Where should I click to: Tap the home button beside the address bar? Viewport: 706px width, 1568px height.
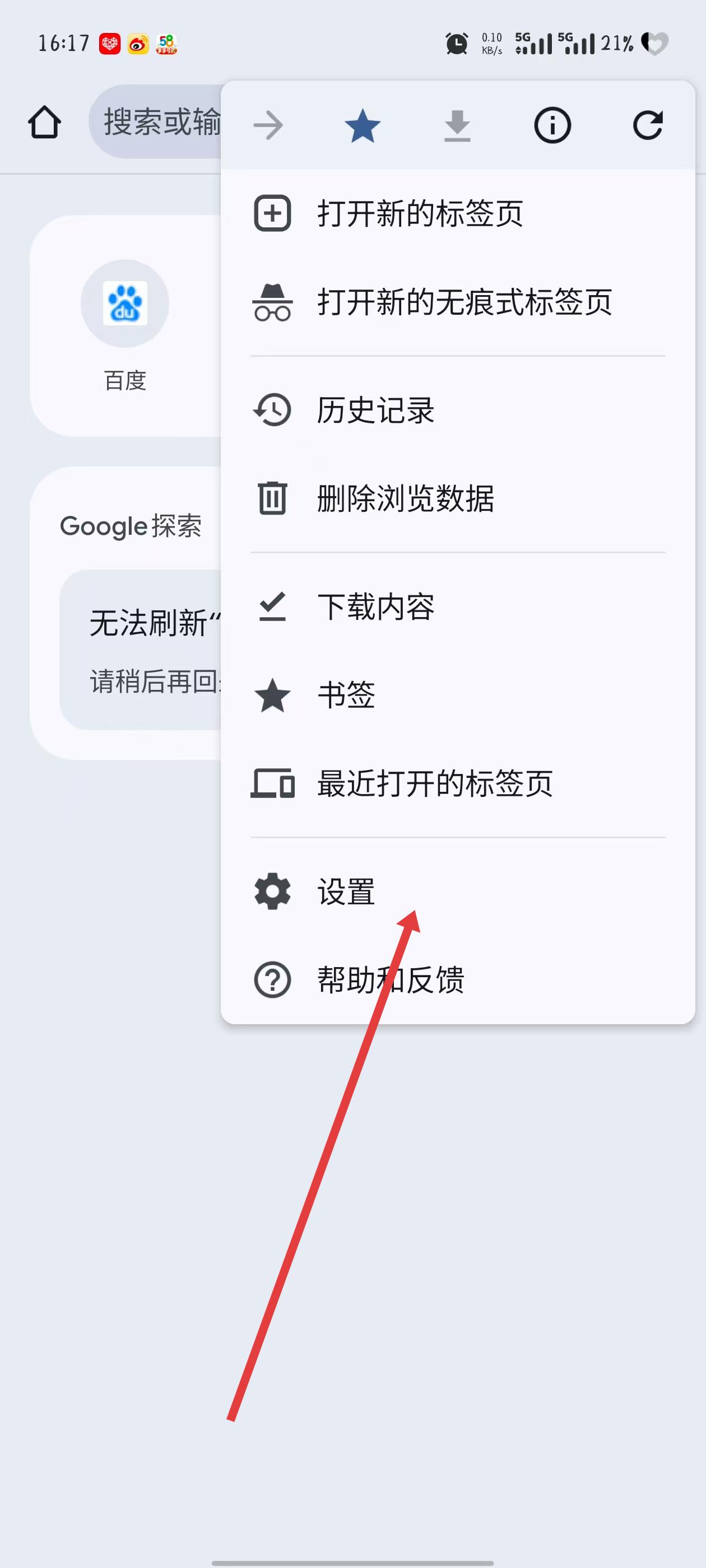tap(44, 123)
